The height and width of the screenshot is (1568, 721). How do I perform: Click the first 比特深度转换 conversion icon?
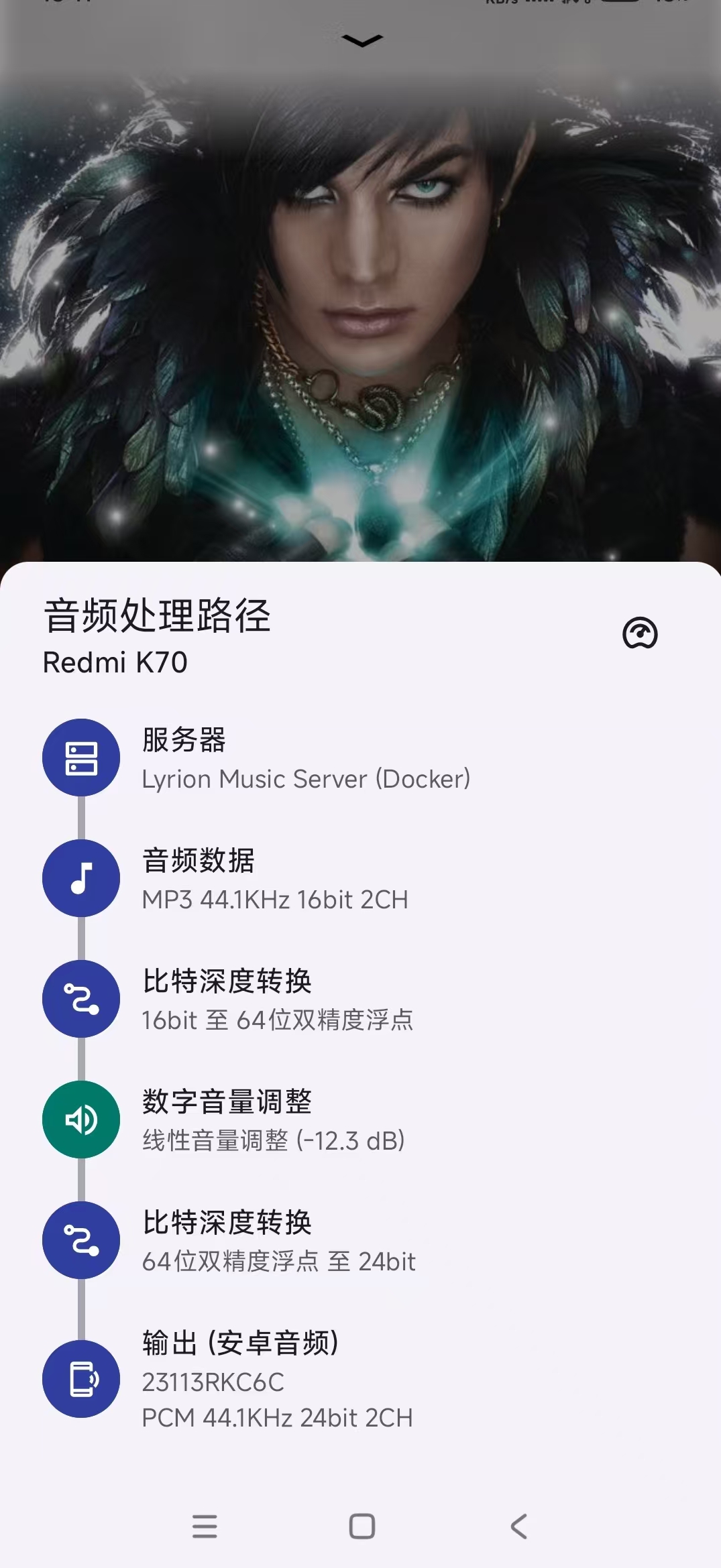[x=80, y=999]
